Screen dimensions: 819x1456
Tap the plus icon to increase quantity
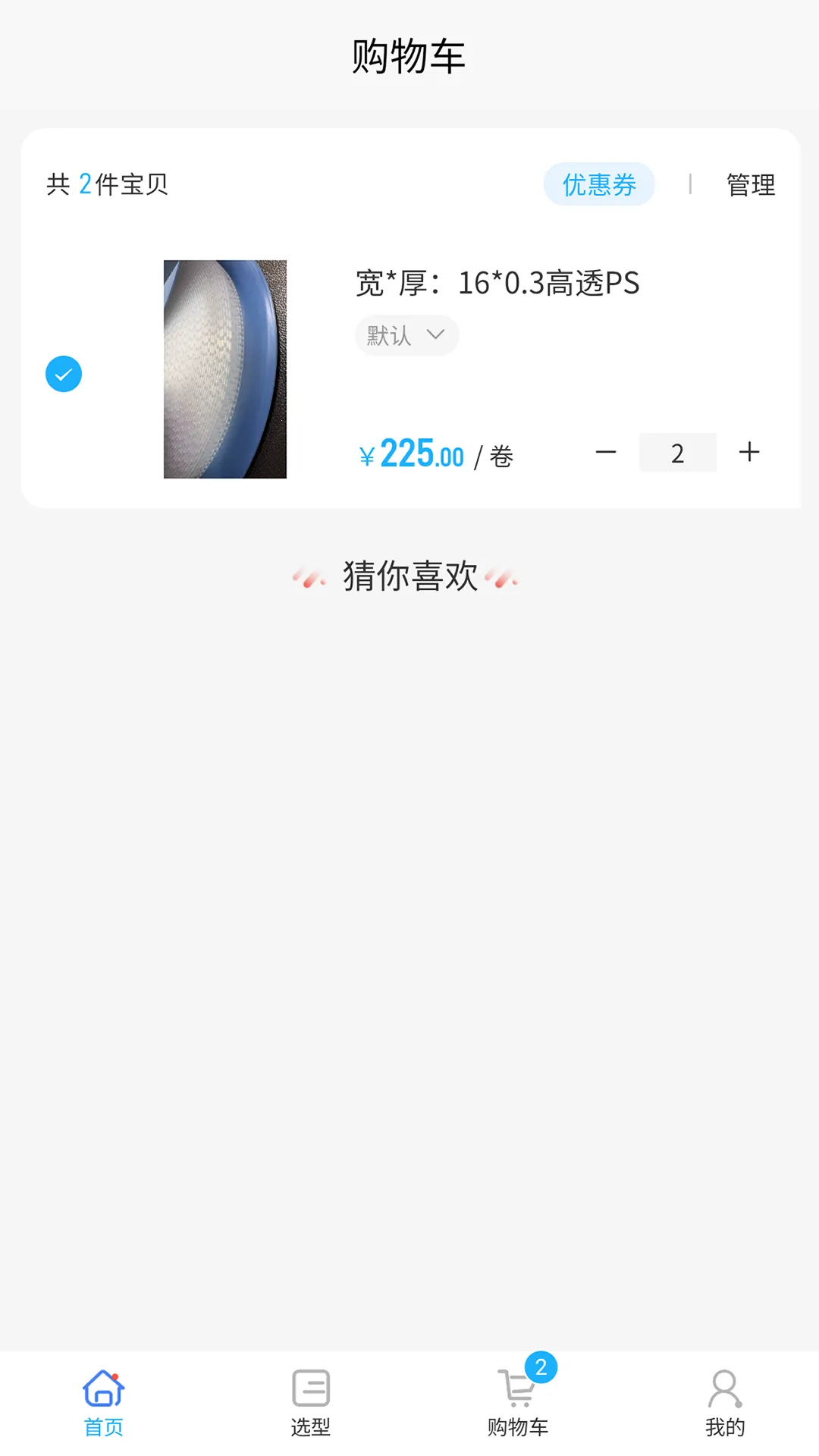point(748,452)
